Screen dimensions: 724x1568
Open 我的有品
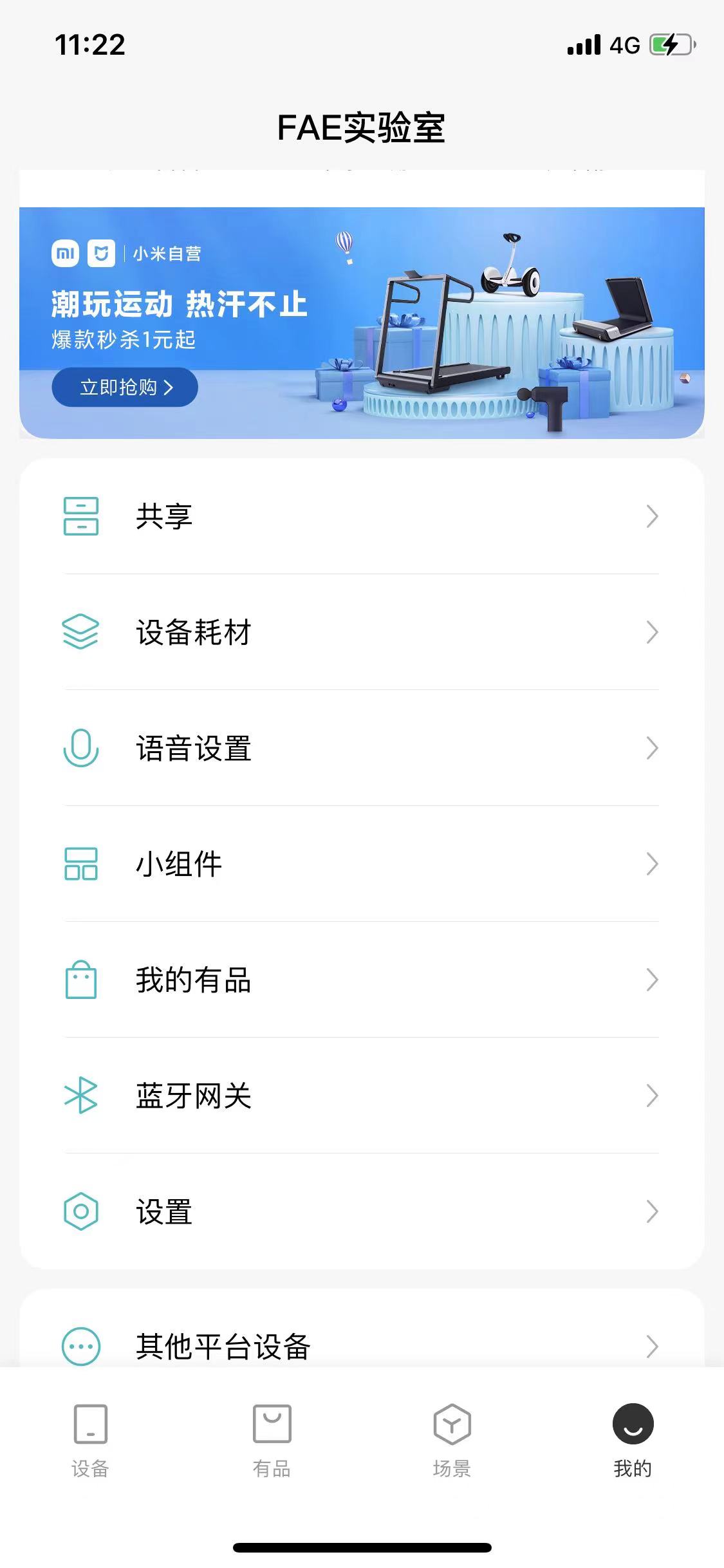pos(362,980)
